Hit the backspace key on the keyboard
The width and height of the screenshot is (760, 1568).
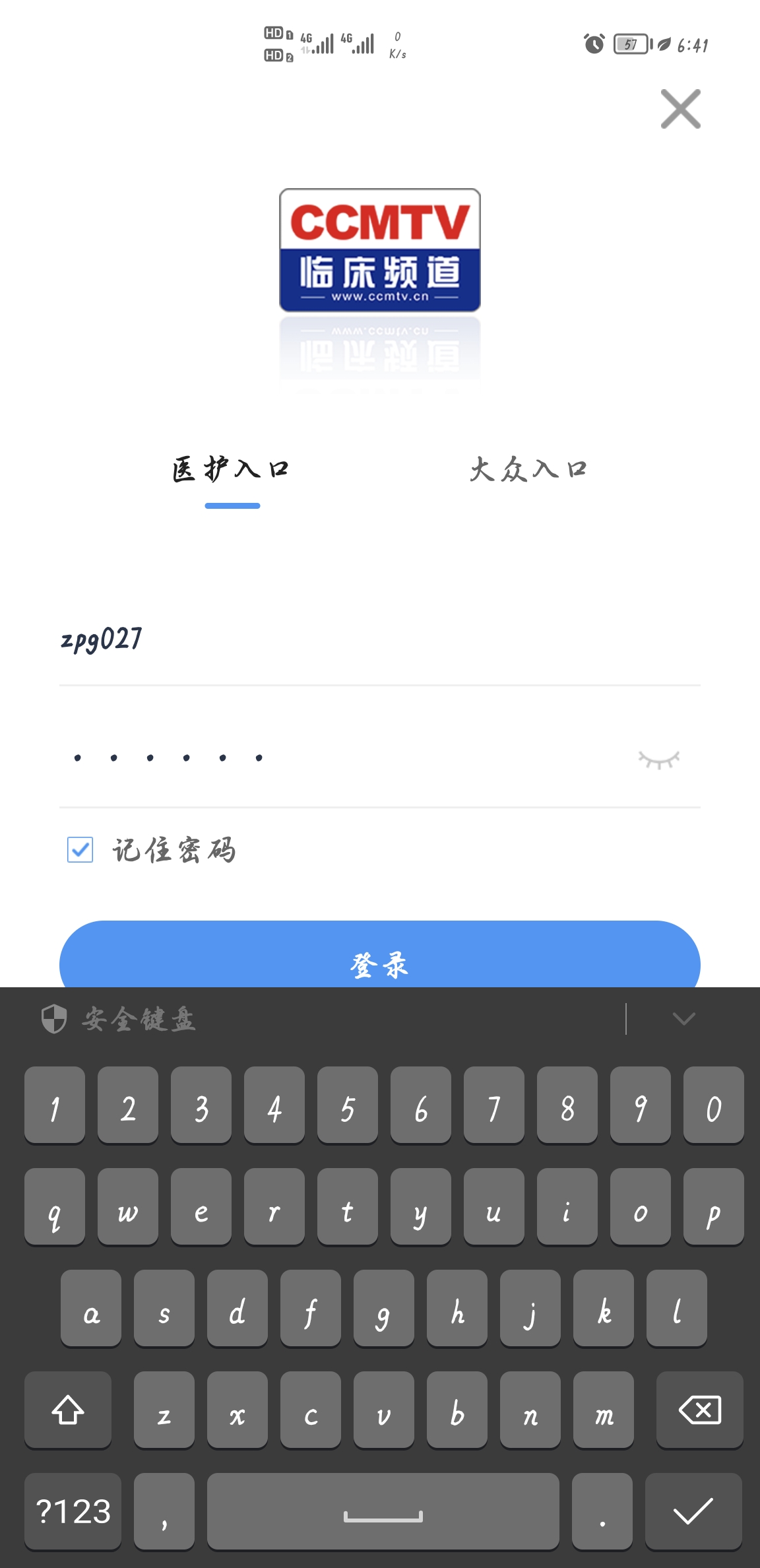pyautogui.click(x=699, y=1410)
